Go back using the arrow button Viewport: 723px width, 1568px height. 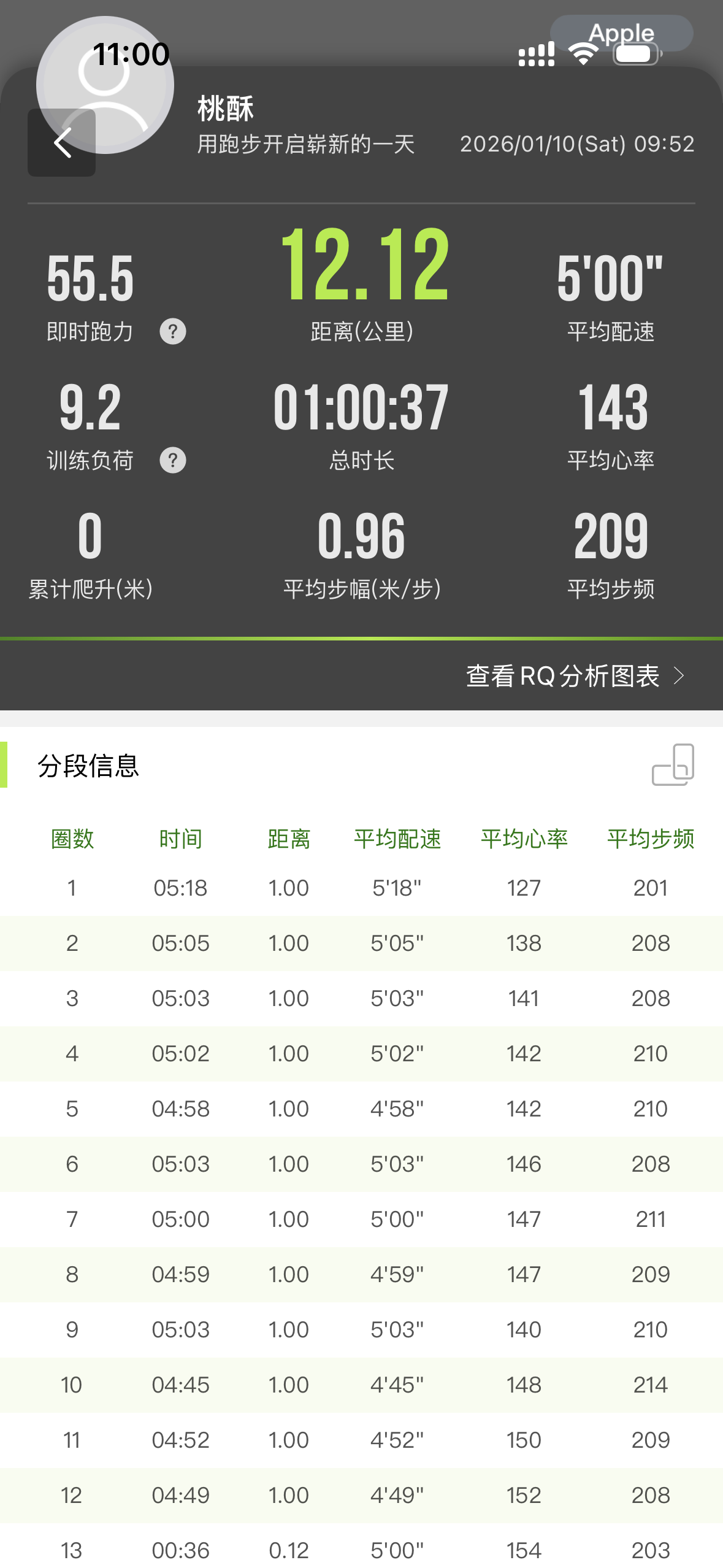click(62, 143)
